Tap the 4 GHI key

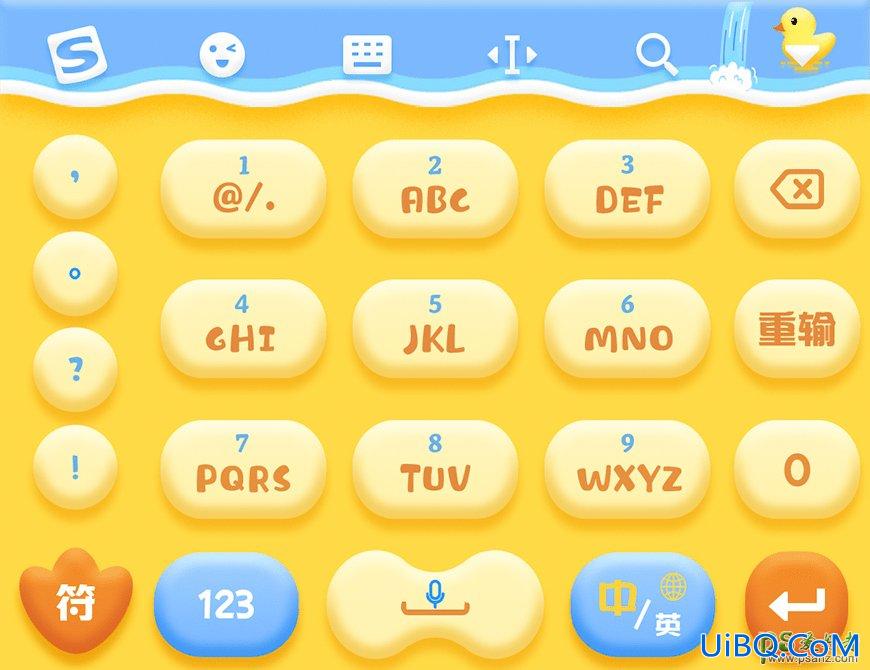coord(243,328)
